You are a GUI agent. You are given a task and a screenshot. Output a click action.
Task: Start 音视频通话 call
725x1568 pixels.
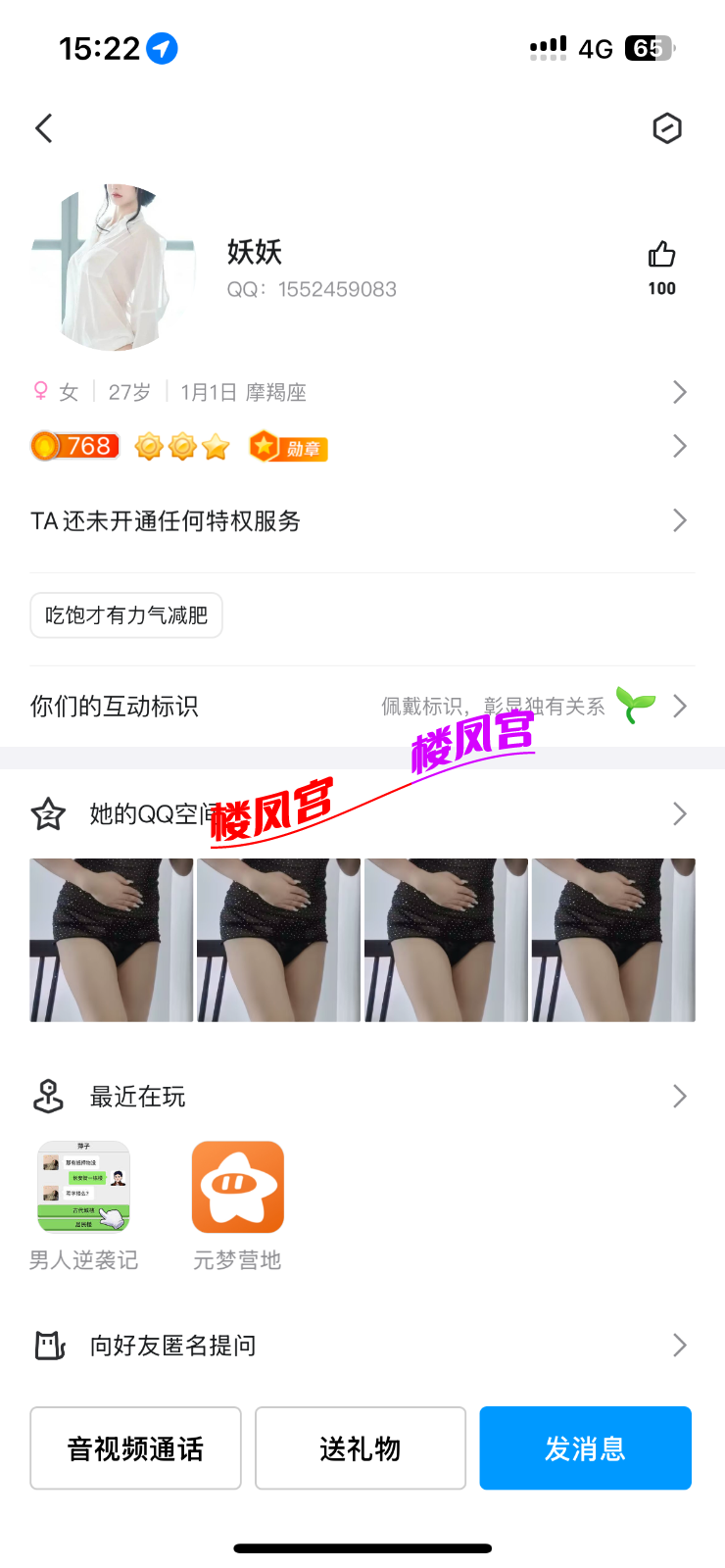(135, 1448)
